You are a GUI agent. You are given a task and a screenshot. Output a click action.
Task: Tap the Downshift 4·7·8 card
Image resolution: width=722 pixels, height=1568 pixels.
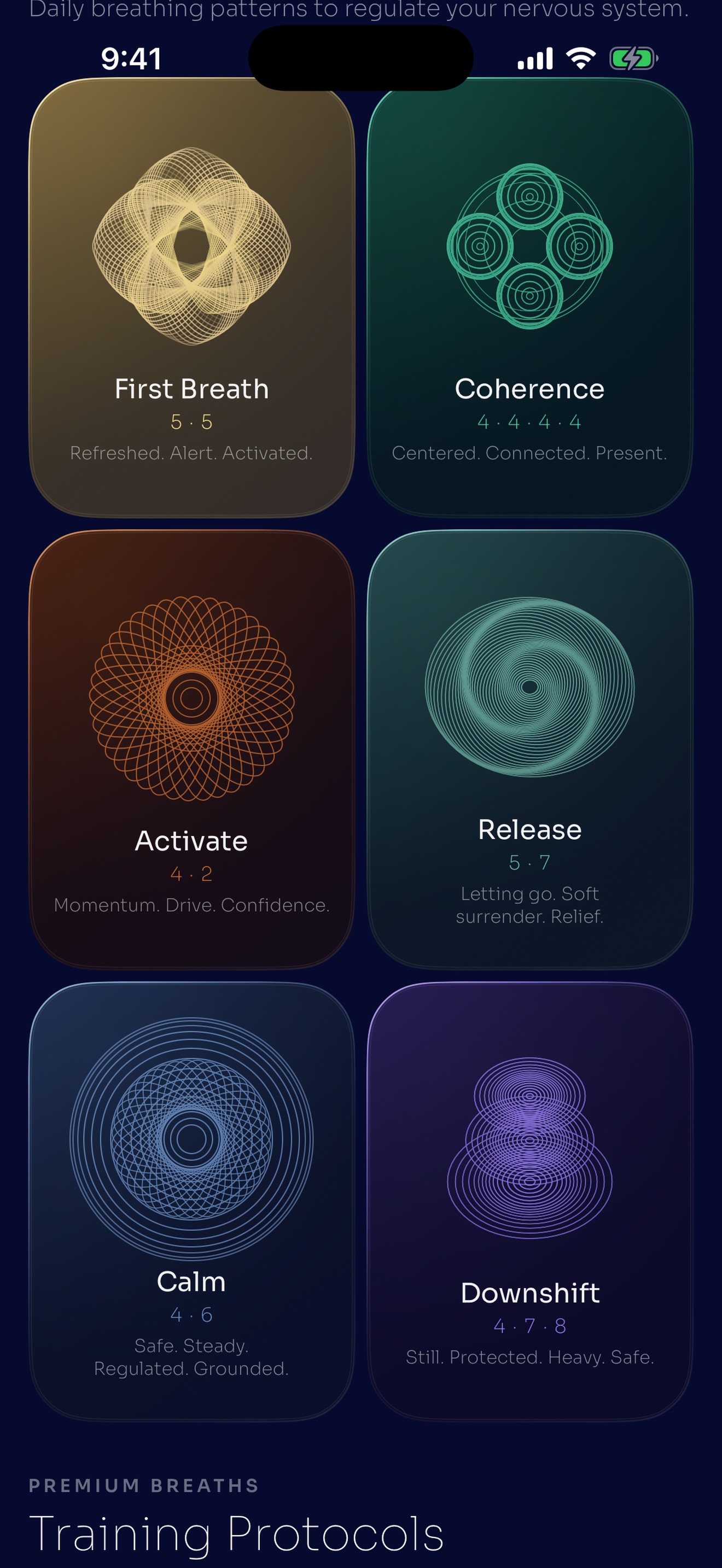click(x=529, y=1202)
